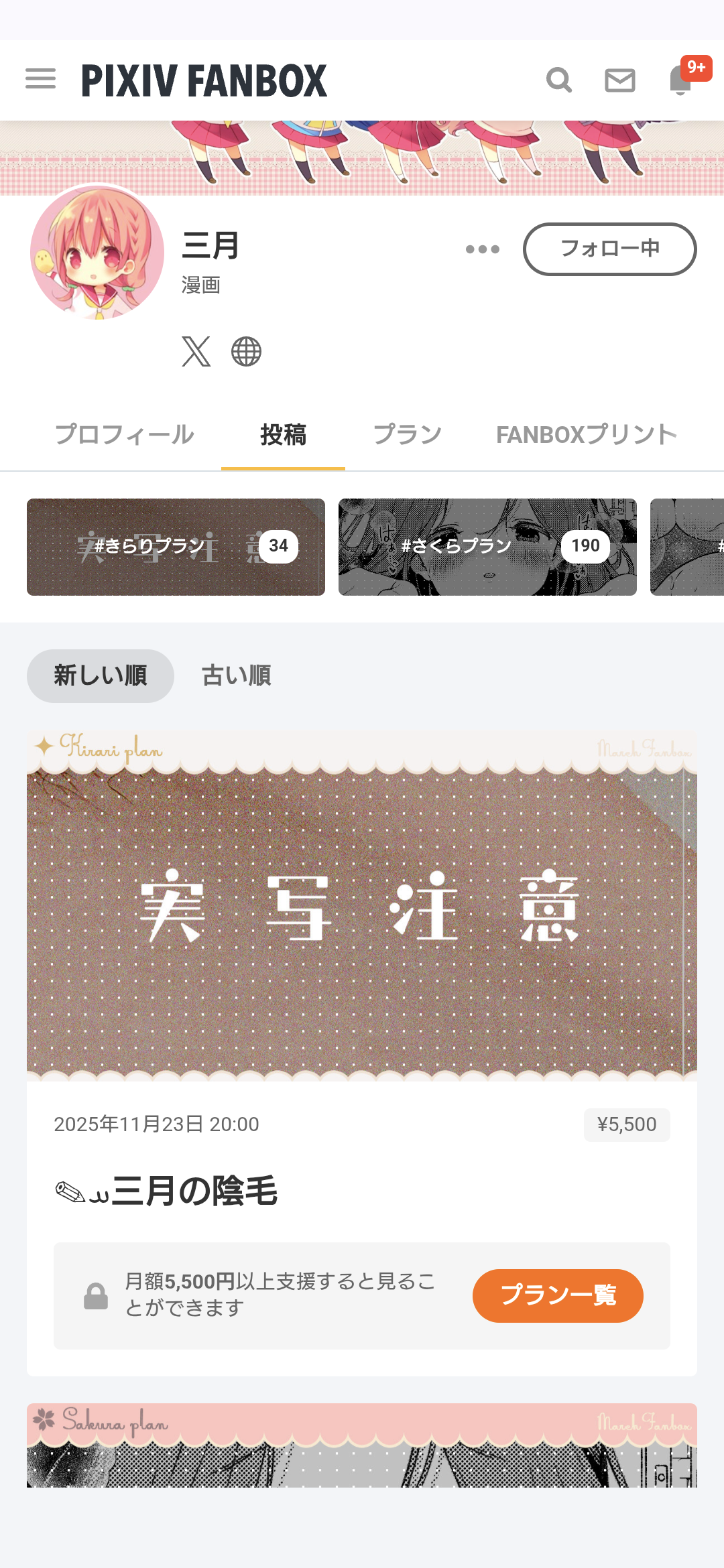The image size is (724, 1568).
Task: Open the messages envelope
Action: pyautogui.click(x=619, y=80)
